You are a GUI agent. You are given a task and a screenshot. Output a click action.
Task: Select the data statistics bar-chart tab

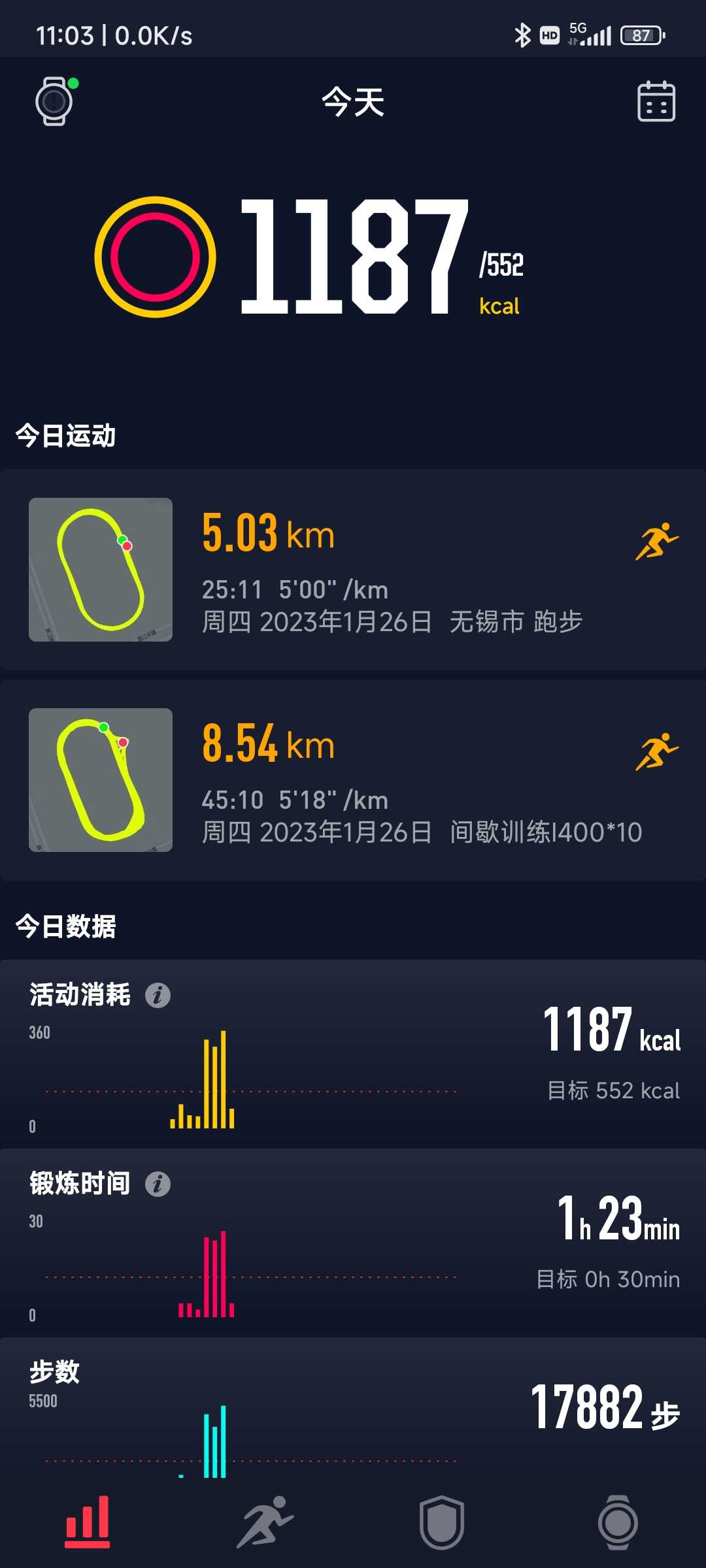pyautogui.click(x=88, y=1522)
